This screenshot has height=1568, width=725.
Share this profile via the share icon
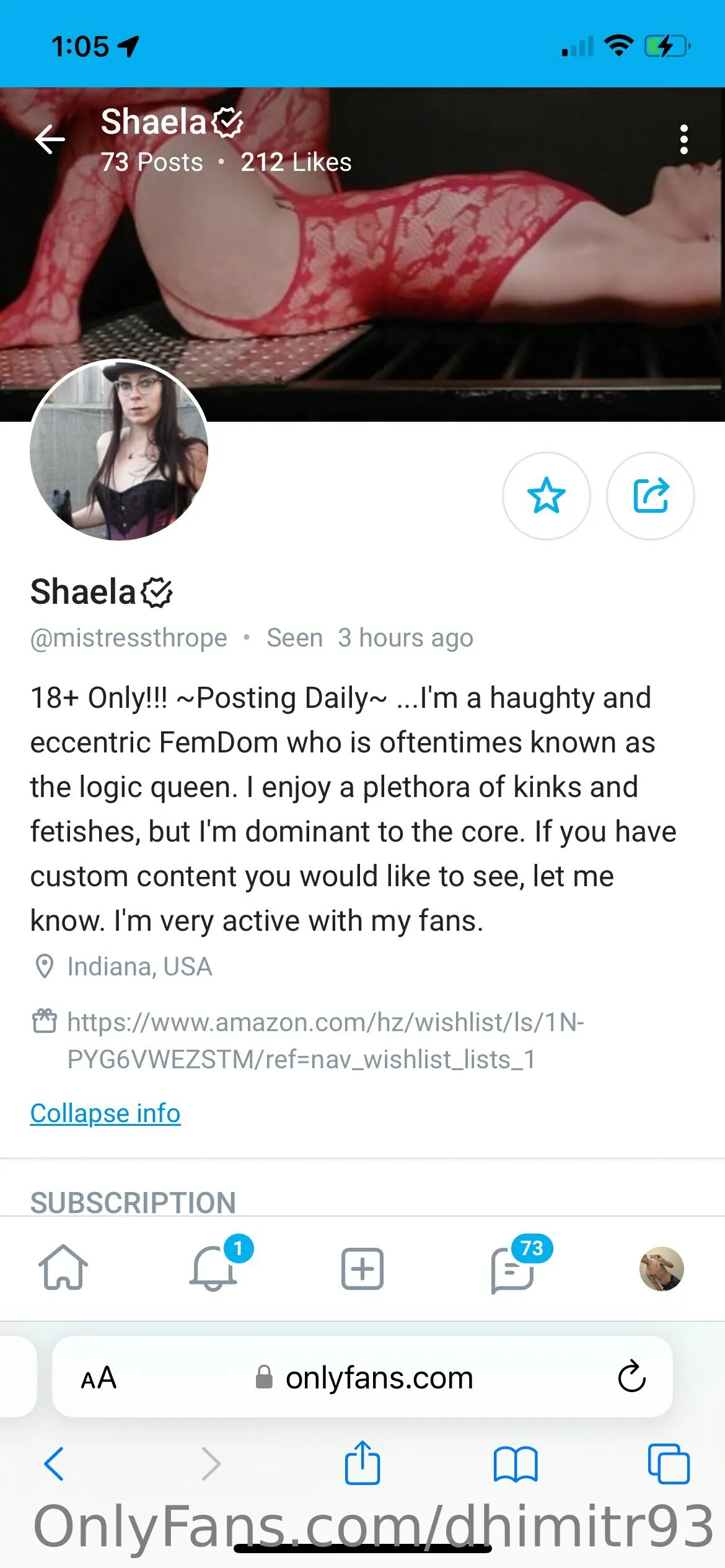[650, 495]
